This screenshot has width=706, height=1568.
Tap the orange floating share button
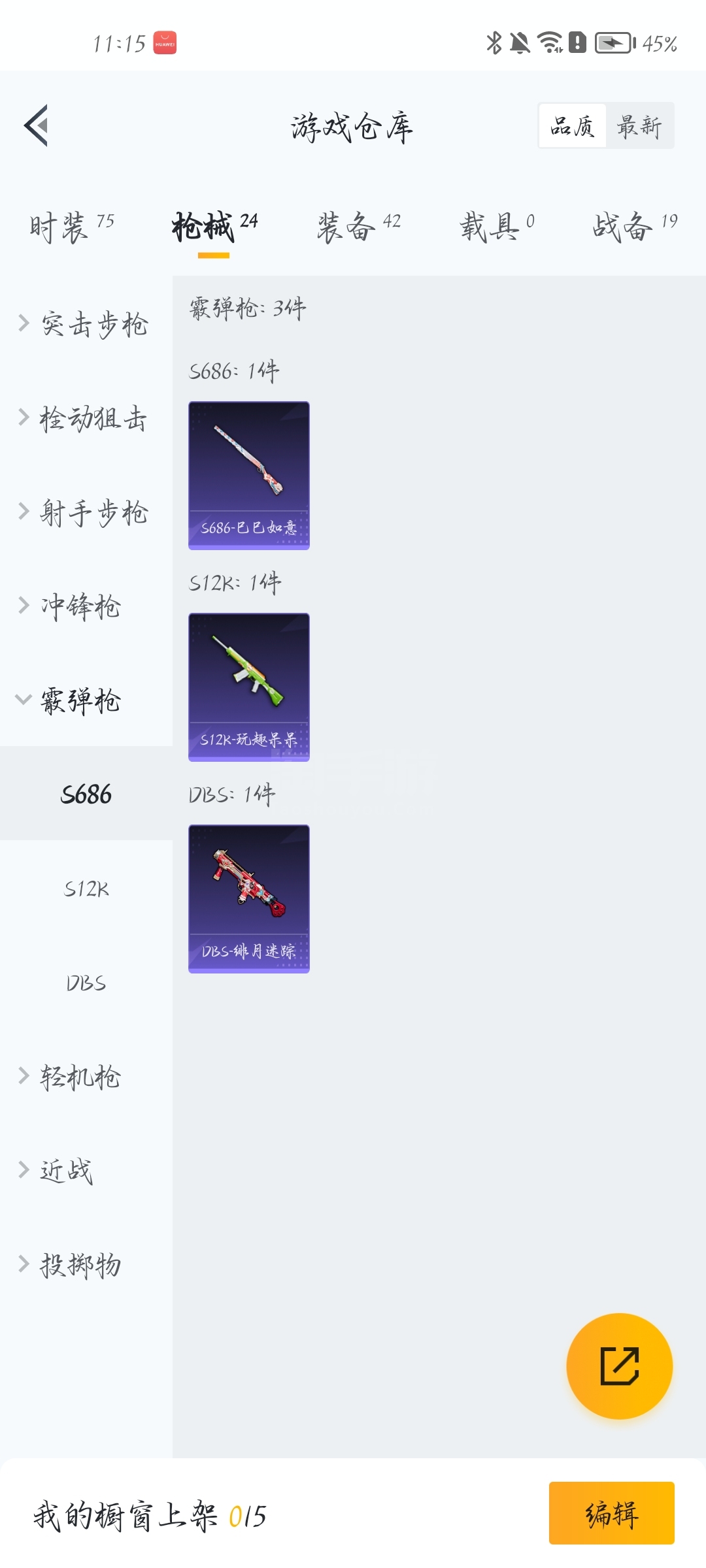click(x=619, y=1366)
